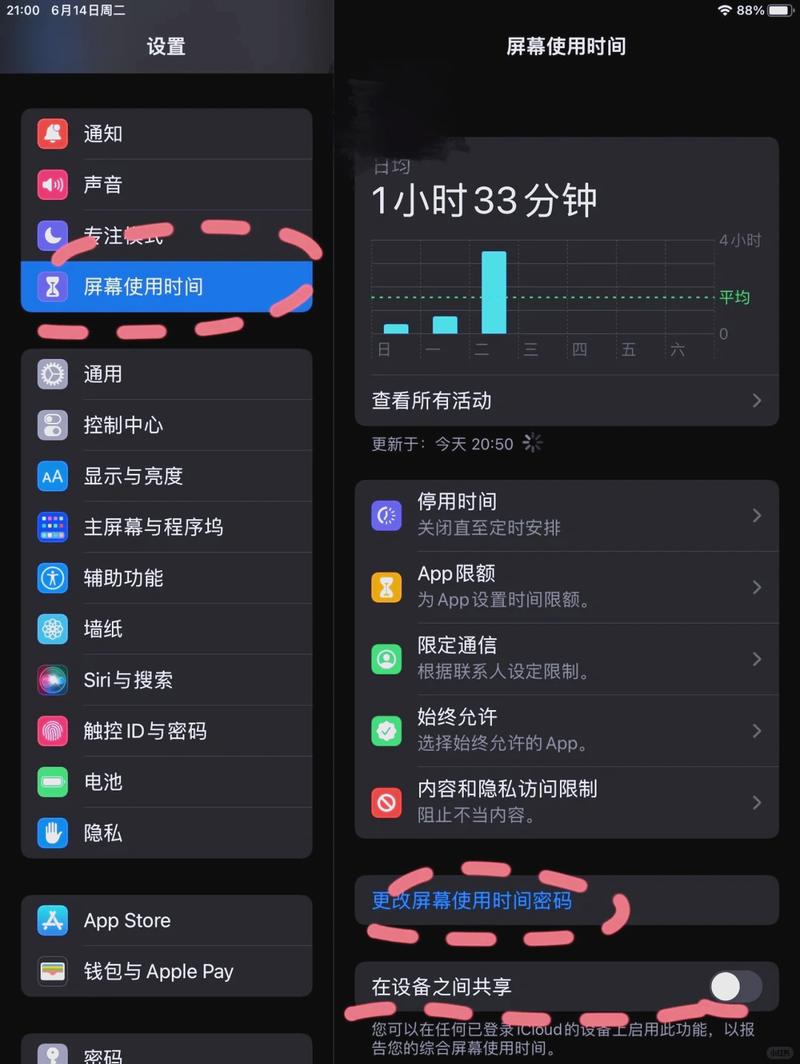This screenshot has width=800, height=1064.
Task: Open 停用时间 schedule
Action: (566, 515)
